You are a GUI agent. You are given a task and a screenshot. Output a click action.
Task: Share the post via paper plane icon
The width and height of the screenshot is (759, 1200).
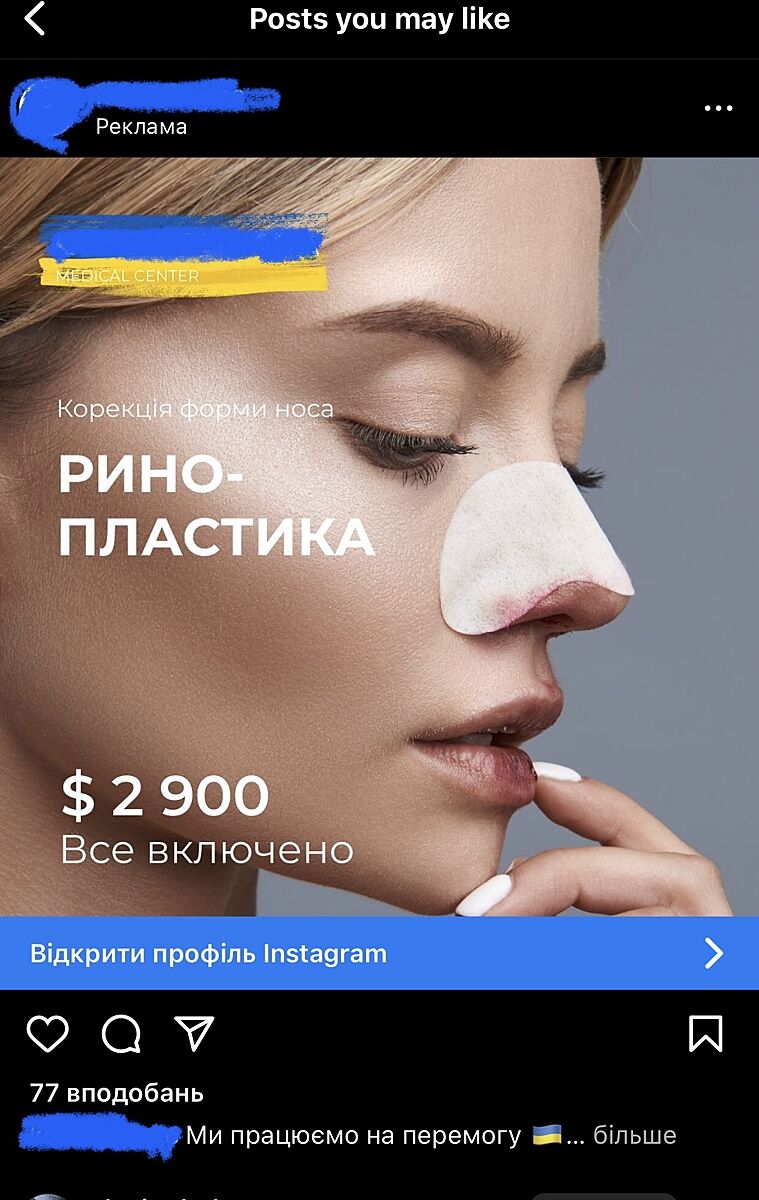pyautogui.click(x=194, y=1034)
